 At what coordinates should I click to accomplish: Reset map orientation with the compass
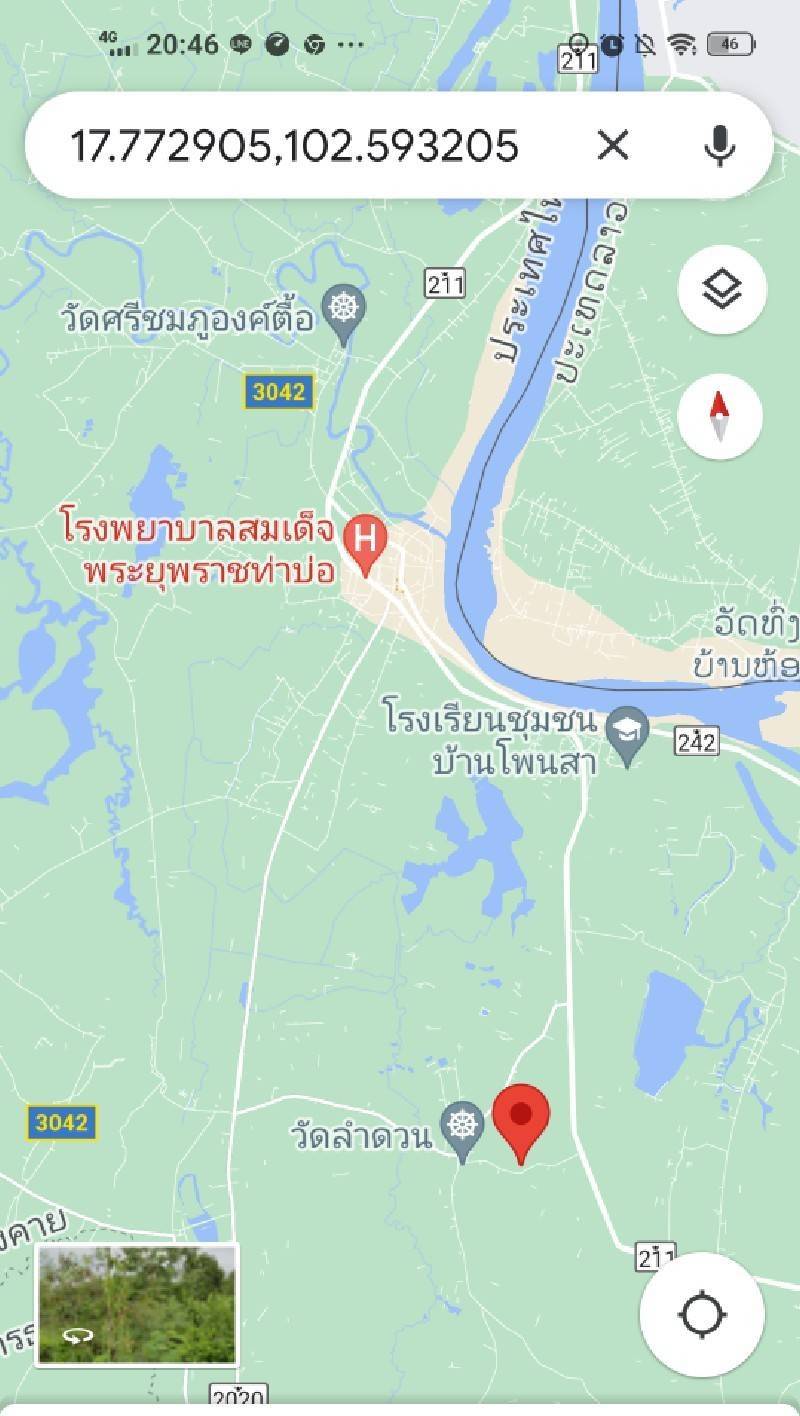tap(721, 416)
